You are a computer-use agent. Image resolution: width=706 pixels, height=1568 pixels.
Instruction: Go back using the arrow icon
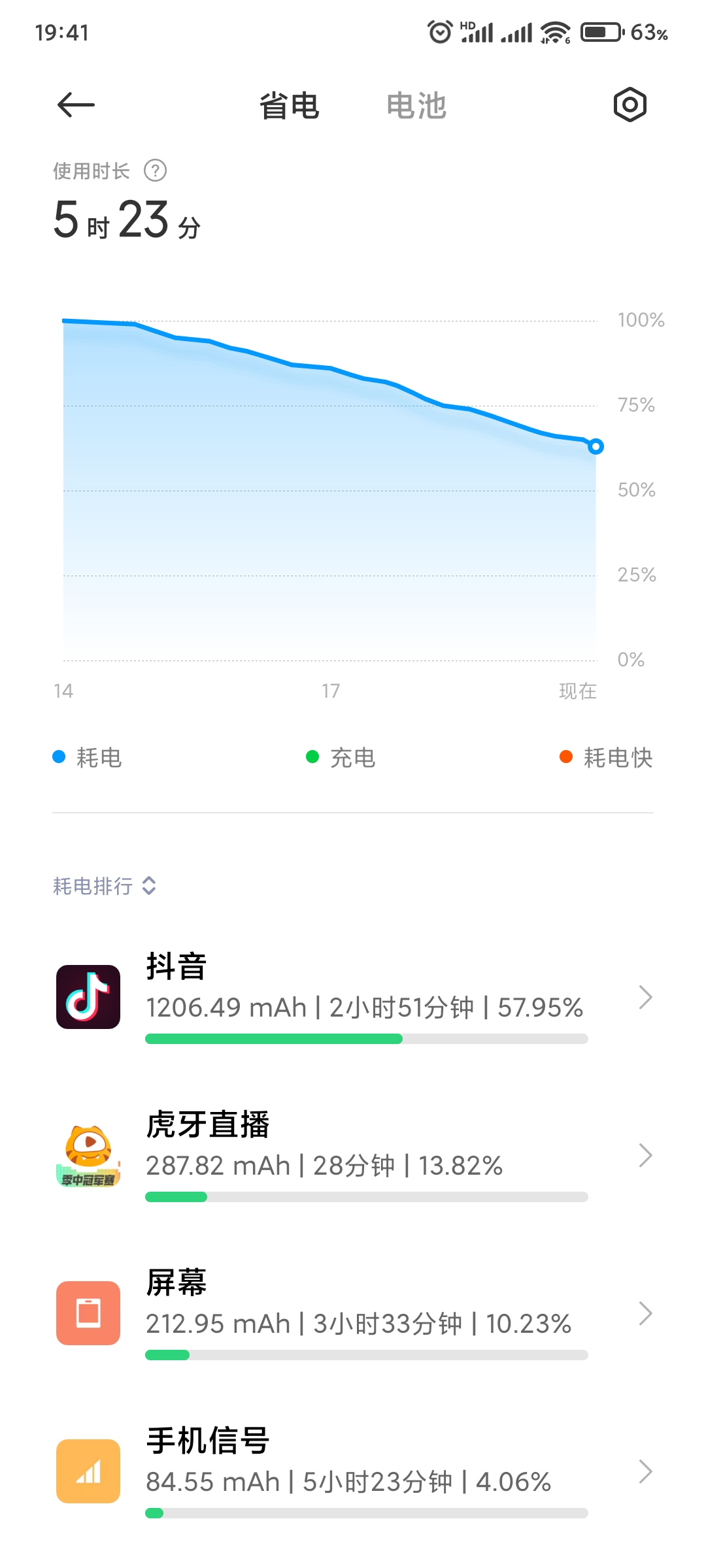click(x=76, y=105)
